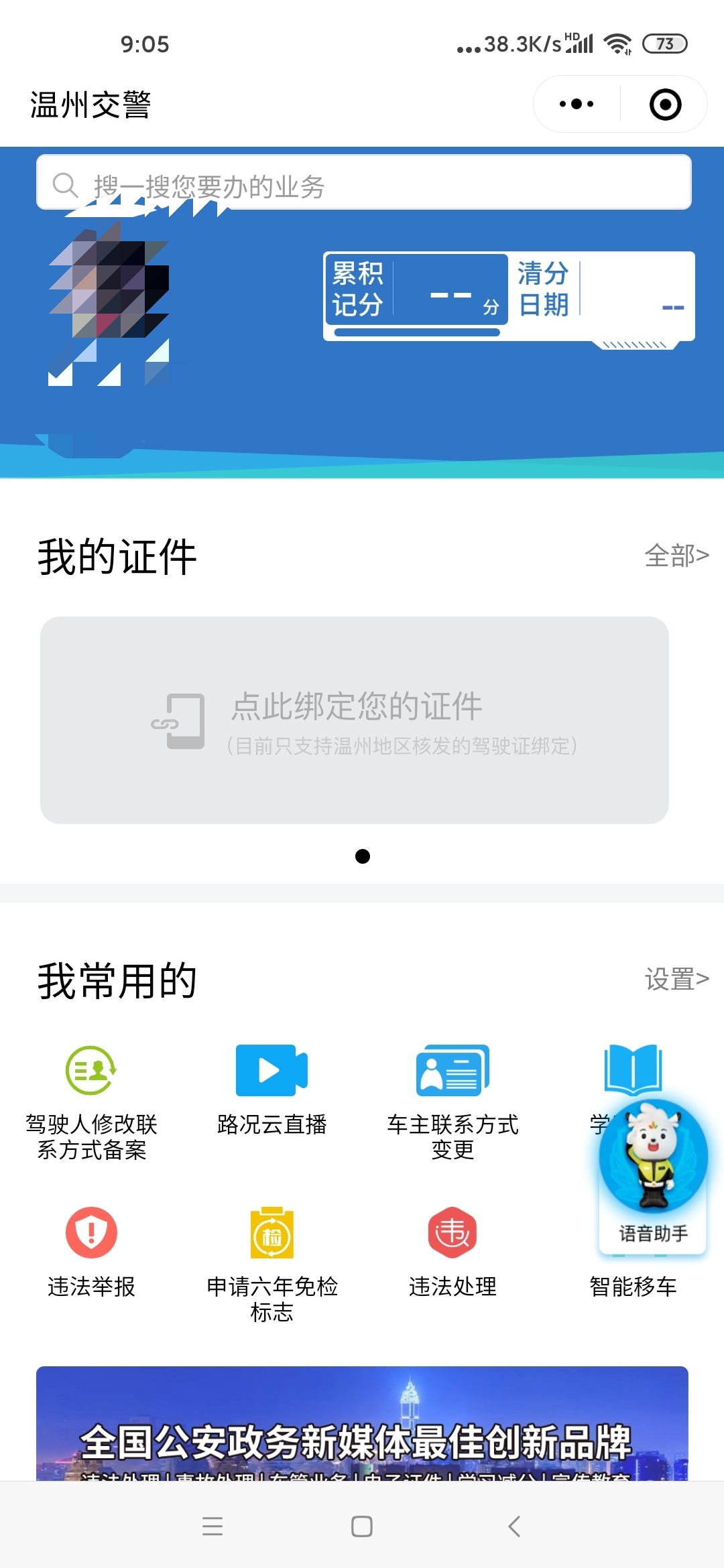Tap the business search box
The height and width of the screenshot is (1568, 724).
pos(363,184)
